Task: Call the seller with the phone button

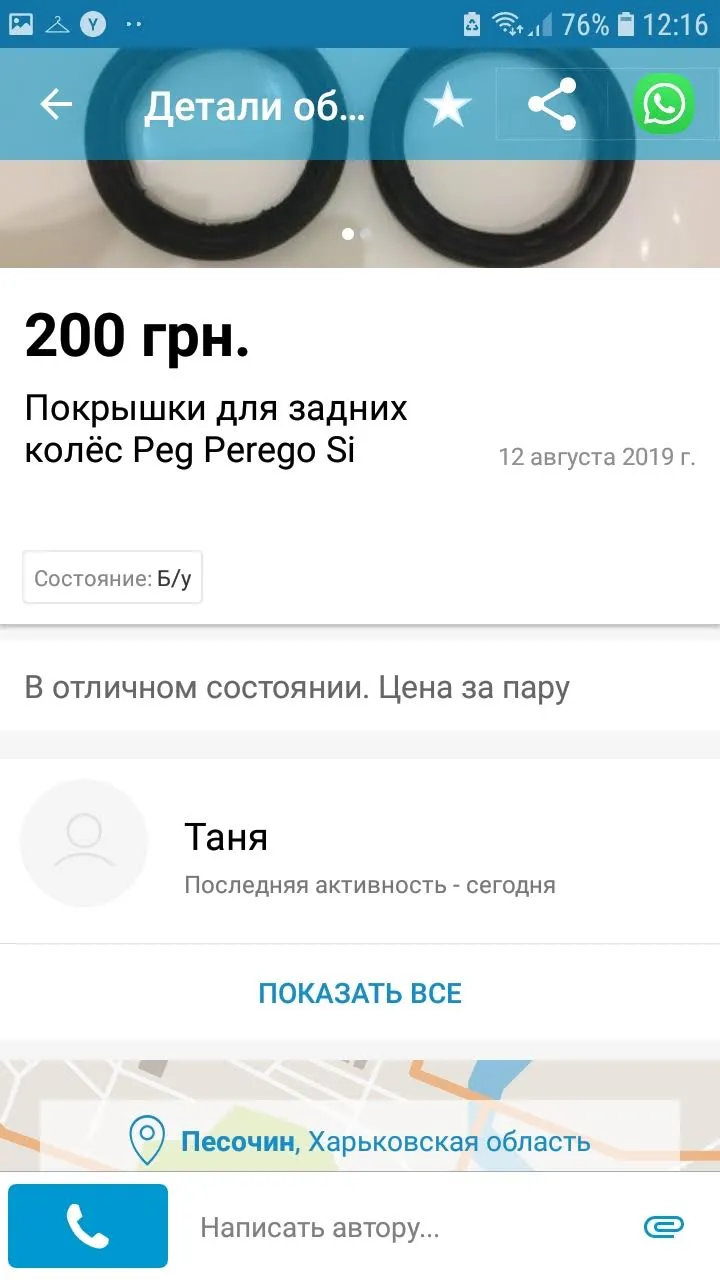Action: pos(88,1226)
